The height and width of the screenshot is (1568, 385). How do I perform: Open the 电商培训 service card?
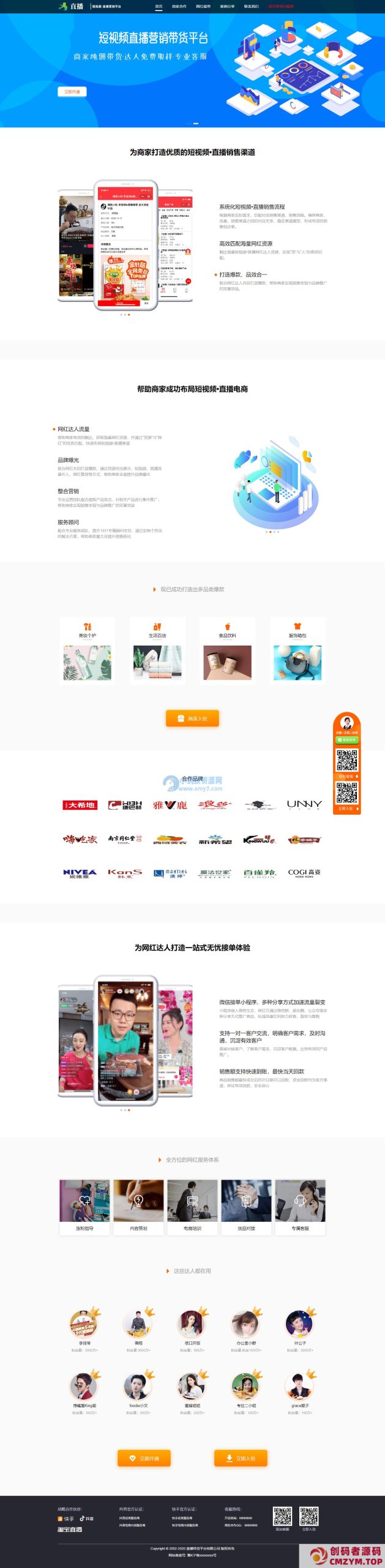coord(192,1207)
